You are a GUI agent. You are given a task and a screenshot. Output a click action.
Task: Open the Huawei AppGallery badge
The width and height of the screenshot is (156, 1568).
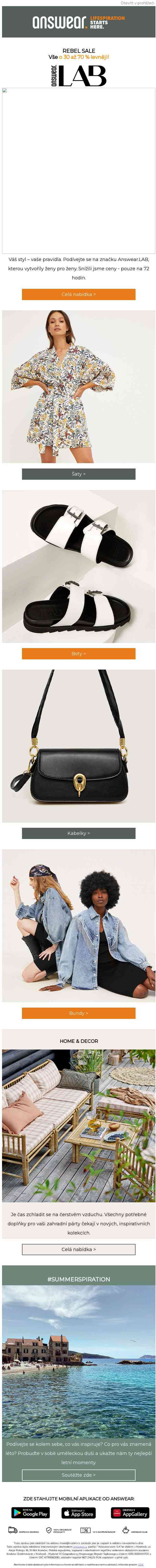[x=129, y=1513]
